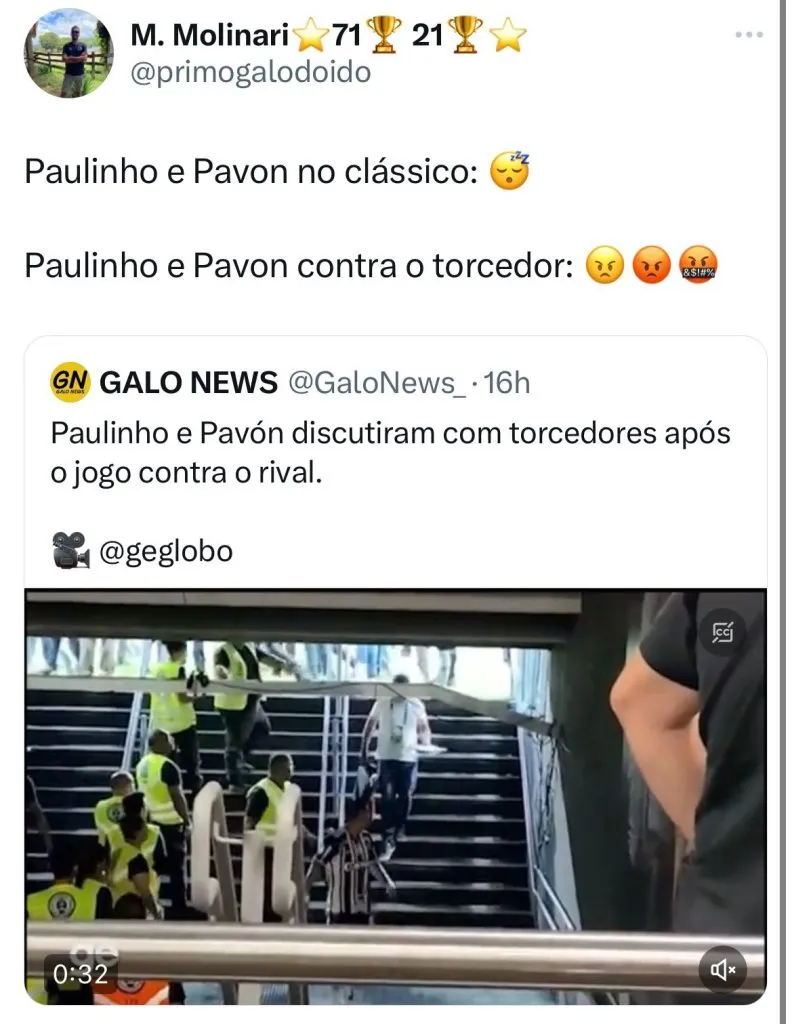Toggle closed captions on the video
The image size is (792, 1024).
(x=722, y=632)
